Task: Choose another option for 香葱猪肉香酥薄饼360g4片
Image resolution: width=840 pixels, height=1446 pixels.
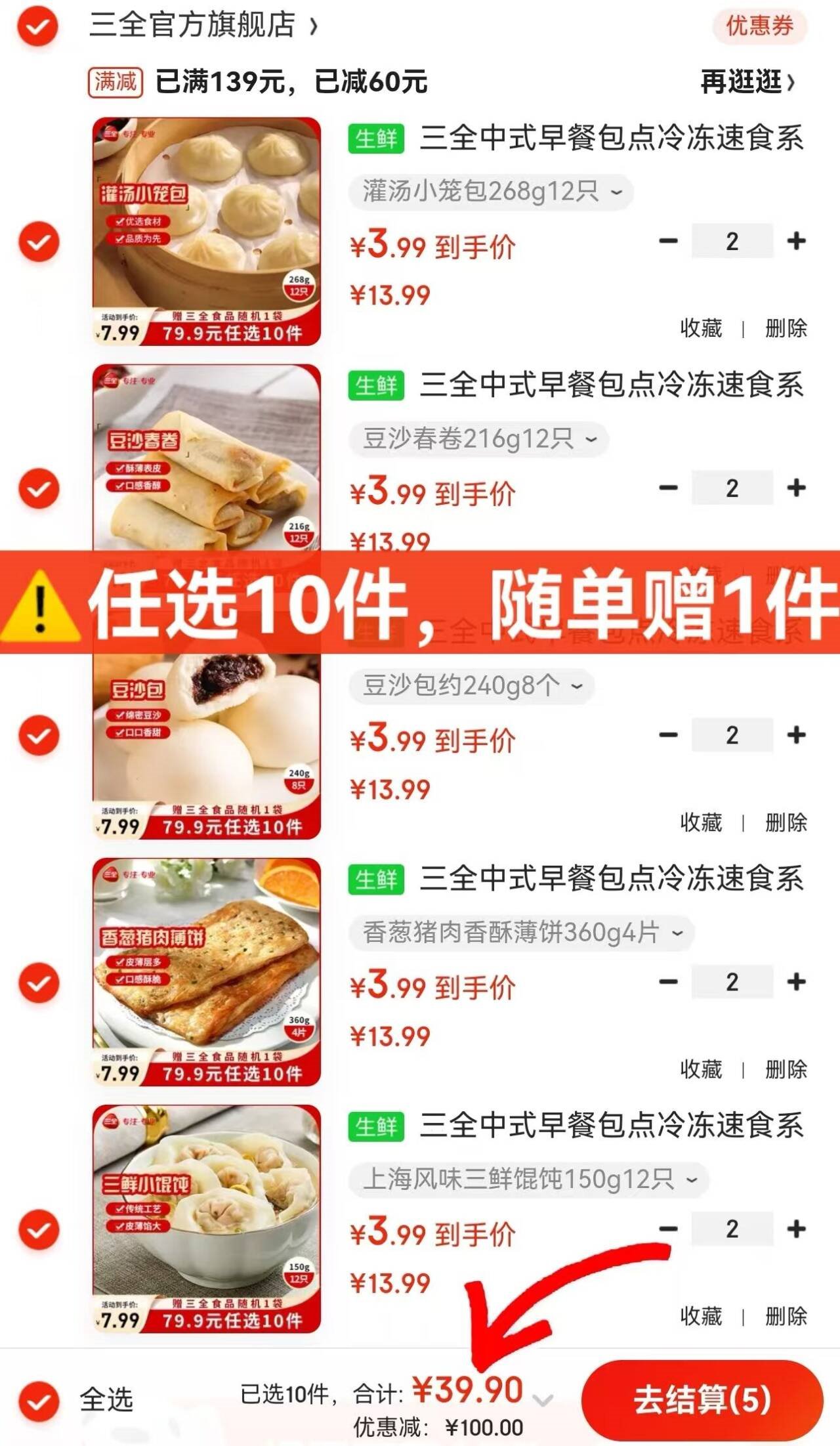Action: point(521,933)
